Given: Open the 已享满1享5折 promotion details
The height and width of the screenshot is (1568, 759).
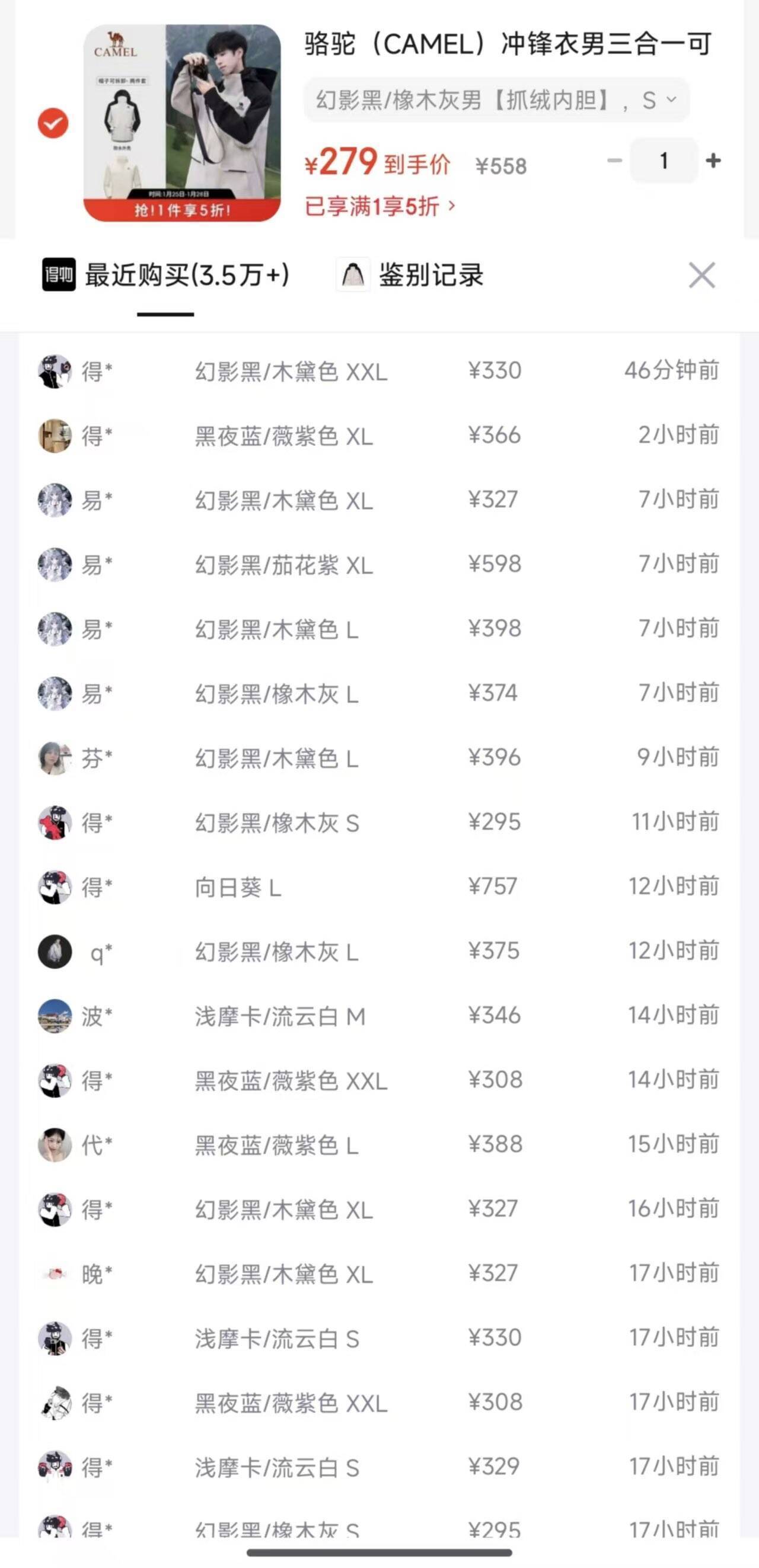Looking at the screenshot, I should tap(379, 207).
